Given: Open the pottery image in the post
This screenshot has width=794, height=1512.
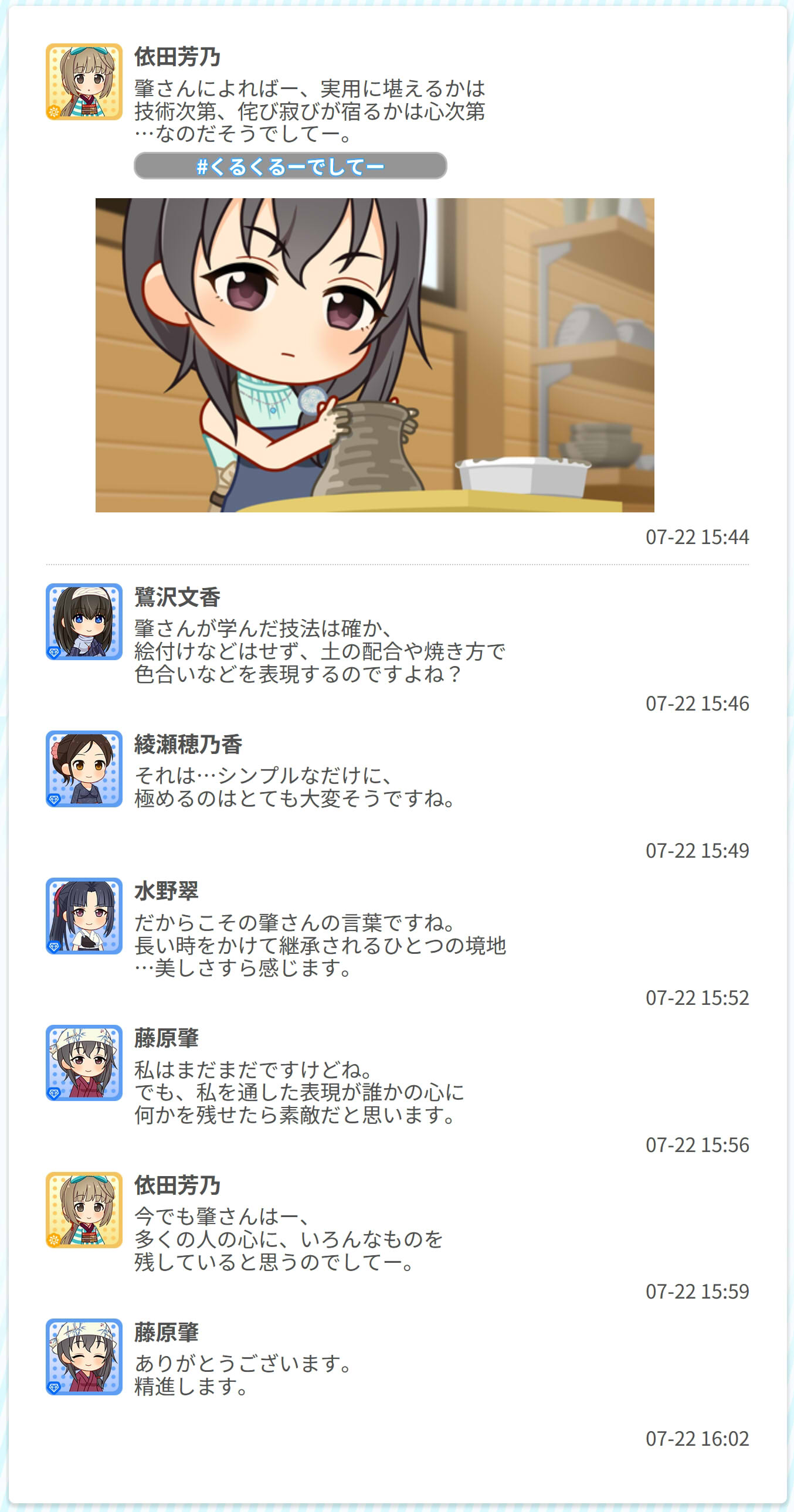Looking at the screenshot, I should [375, 355].
